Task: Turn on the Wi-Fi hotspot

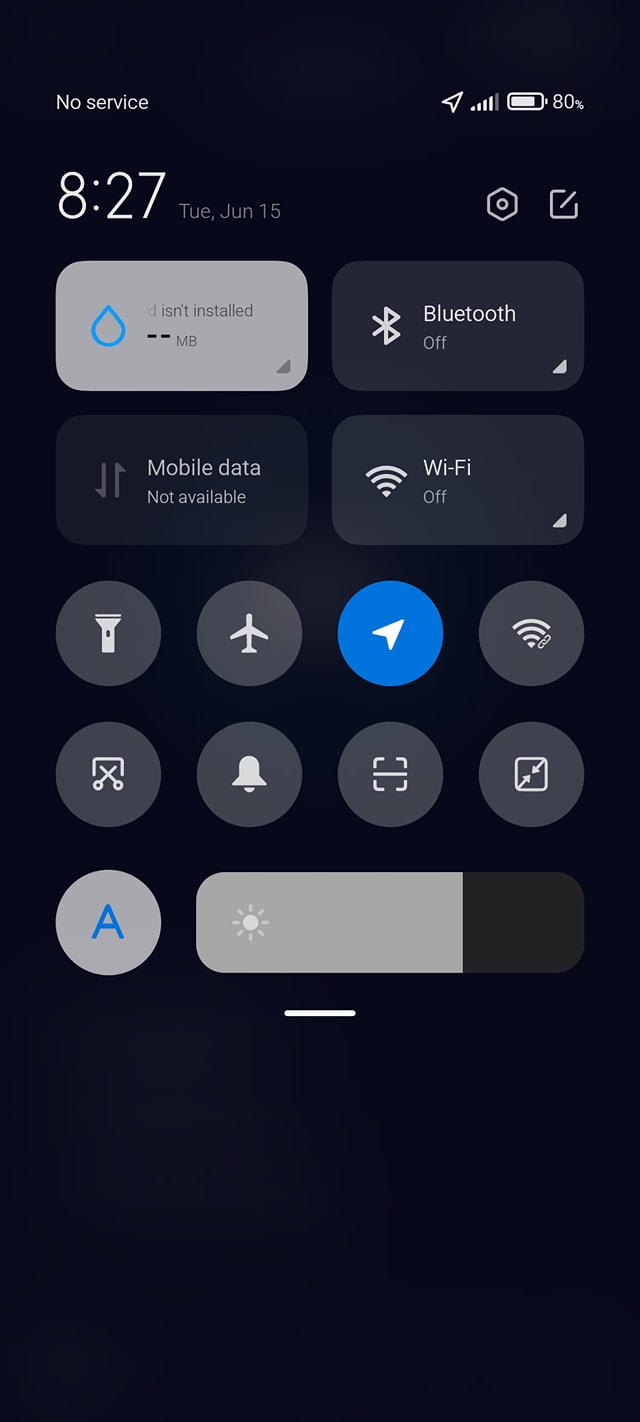Action: [x=531, y=633]
